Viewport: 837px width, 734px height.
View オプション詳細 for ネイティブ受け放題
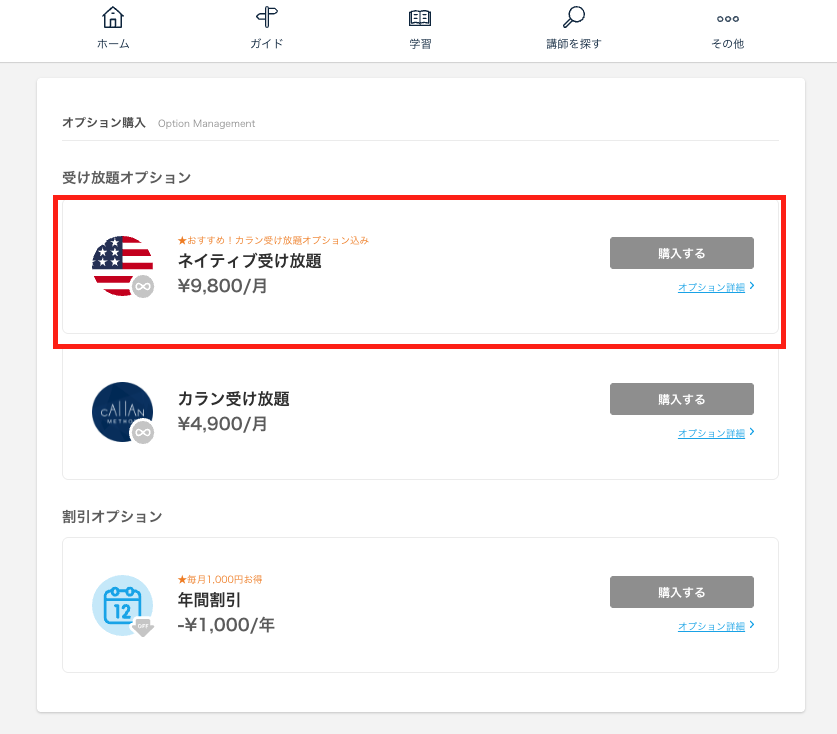pyautogui.click(x=712, y=288)
